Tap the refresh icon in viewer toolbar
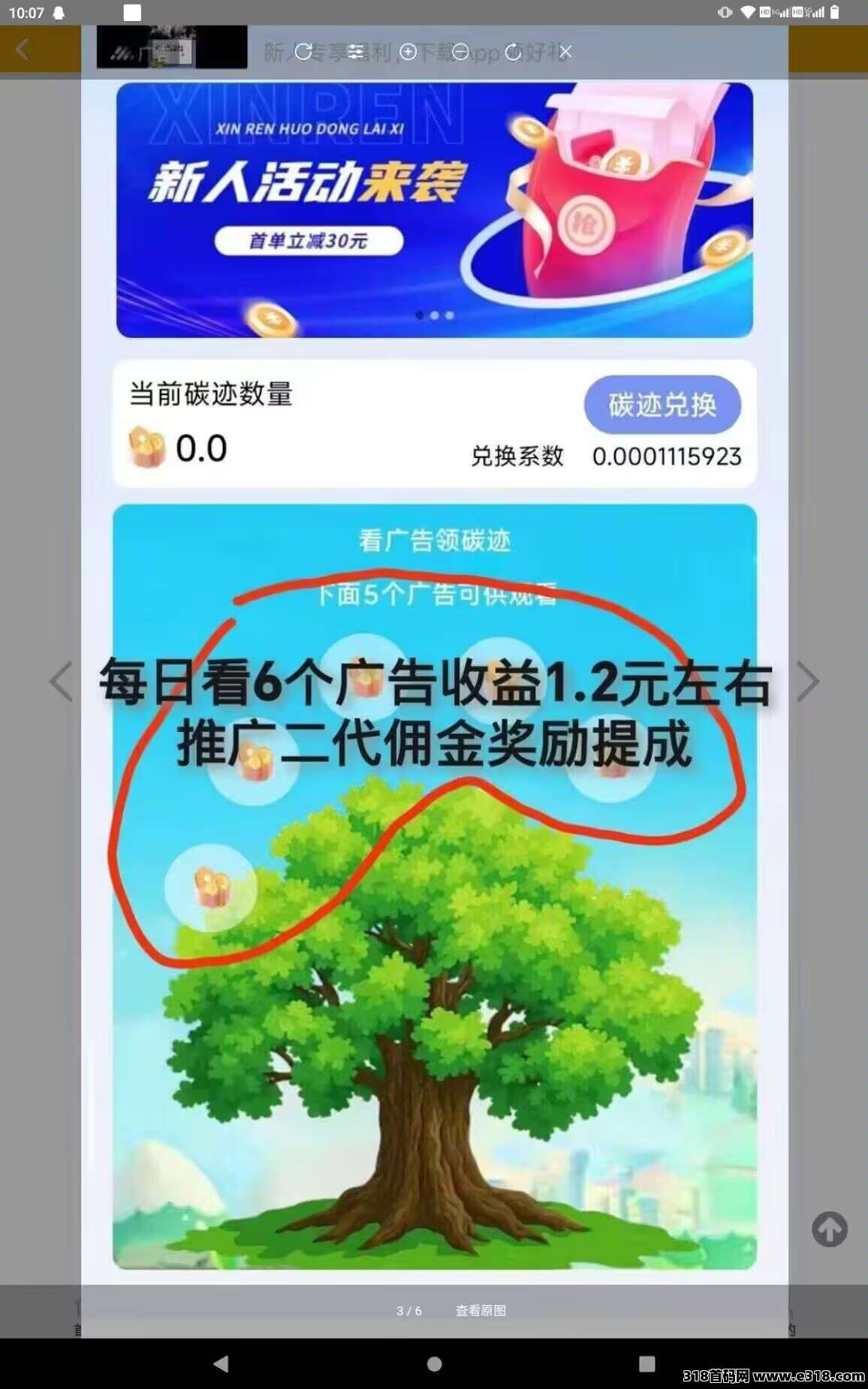 click(303, 52)
